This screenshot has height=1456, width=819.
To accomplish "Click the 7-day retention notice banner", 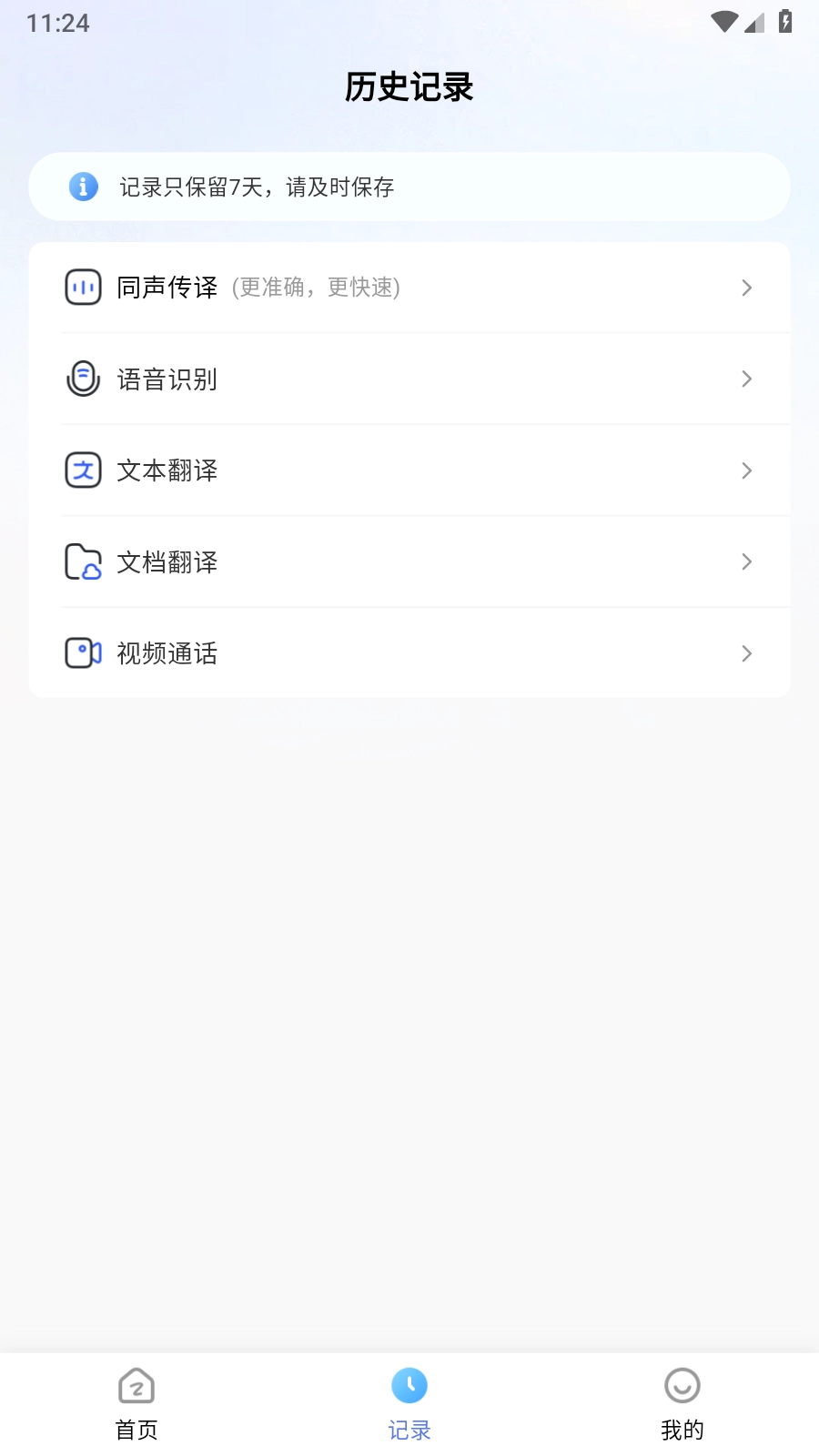I will tap(409, 187).
